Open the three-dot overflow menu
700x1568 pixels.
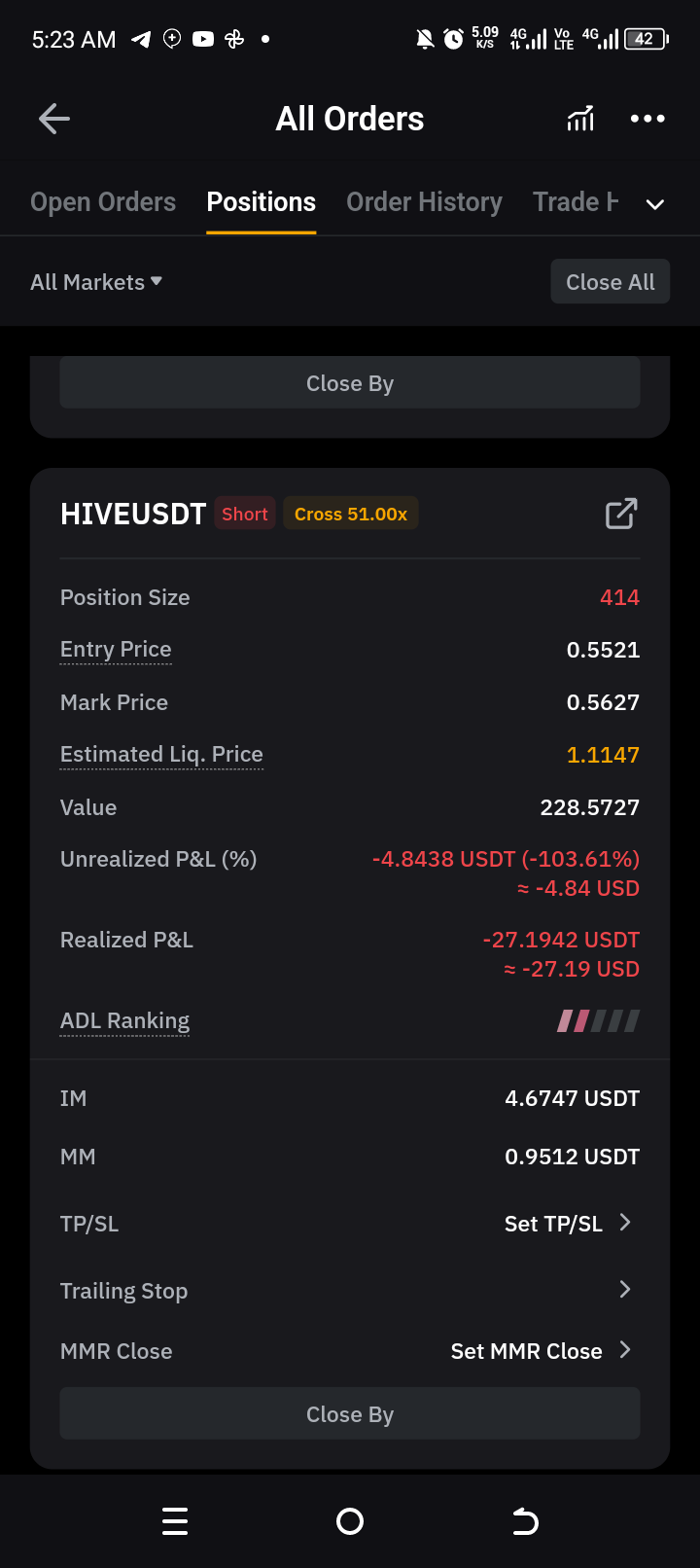click(x=647, y=119)
